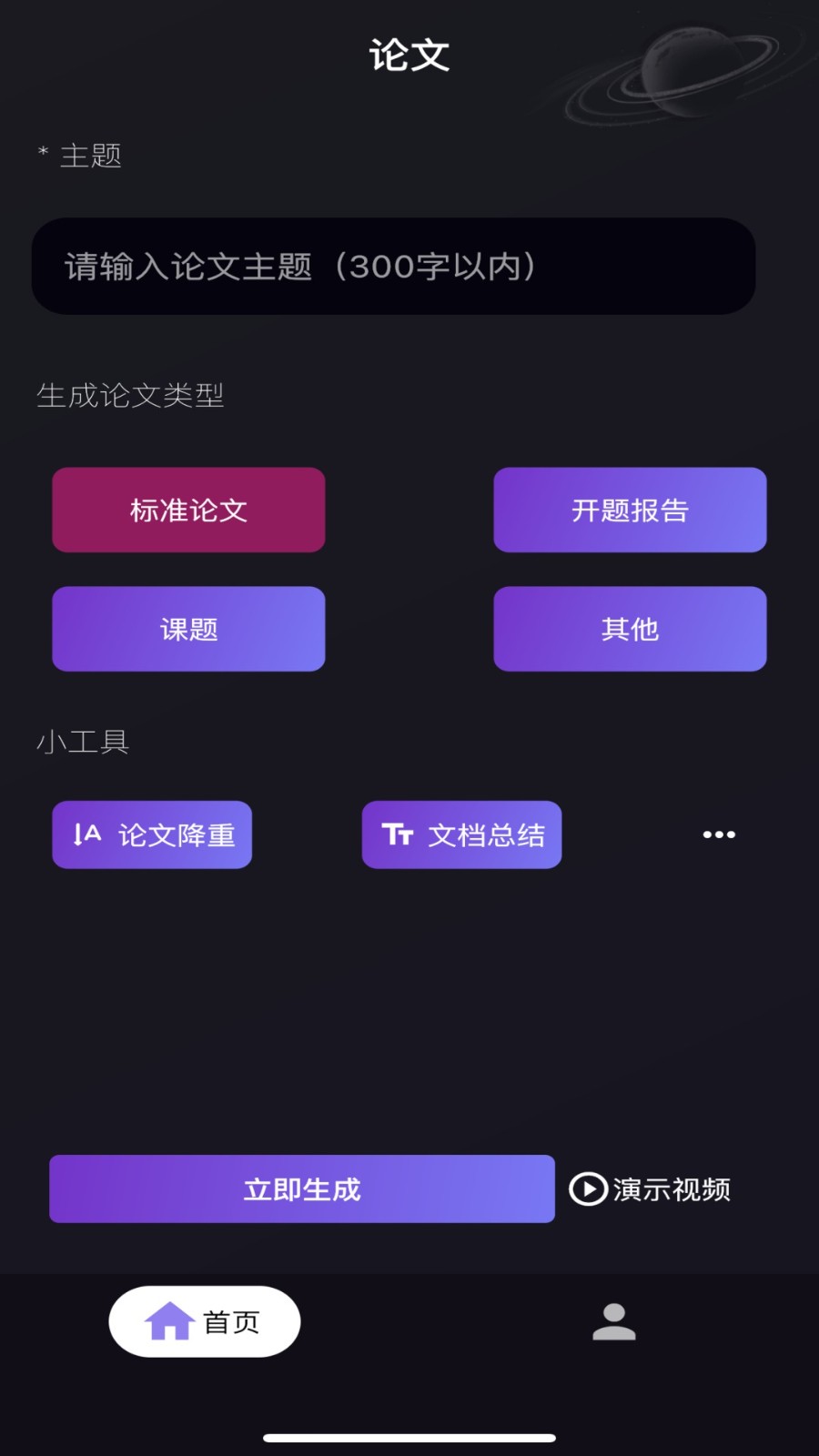
Task: Open the 论文降重 tool
Action: click(152, 834)
